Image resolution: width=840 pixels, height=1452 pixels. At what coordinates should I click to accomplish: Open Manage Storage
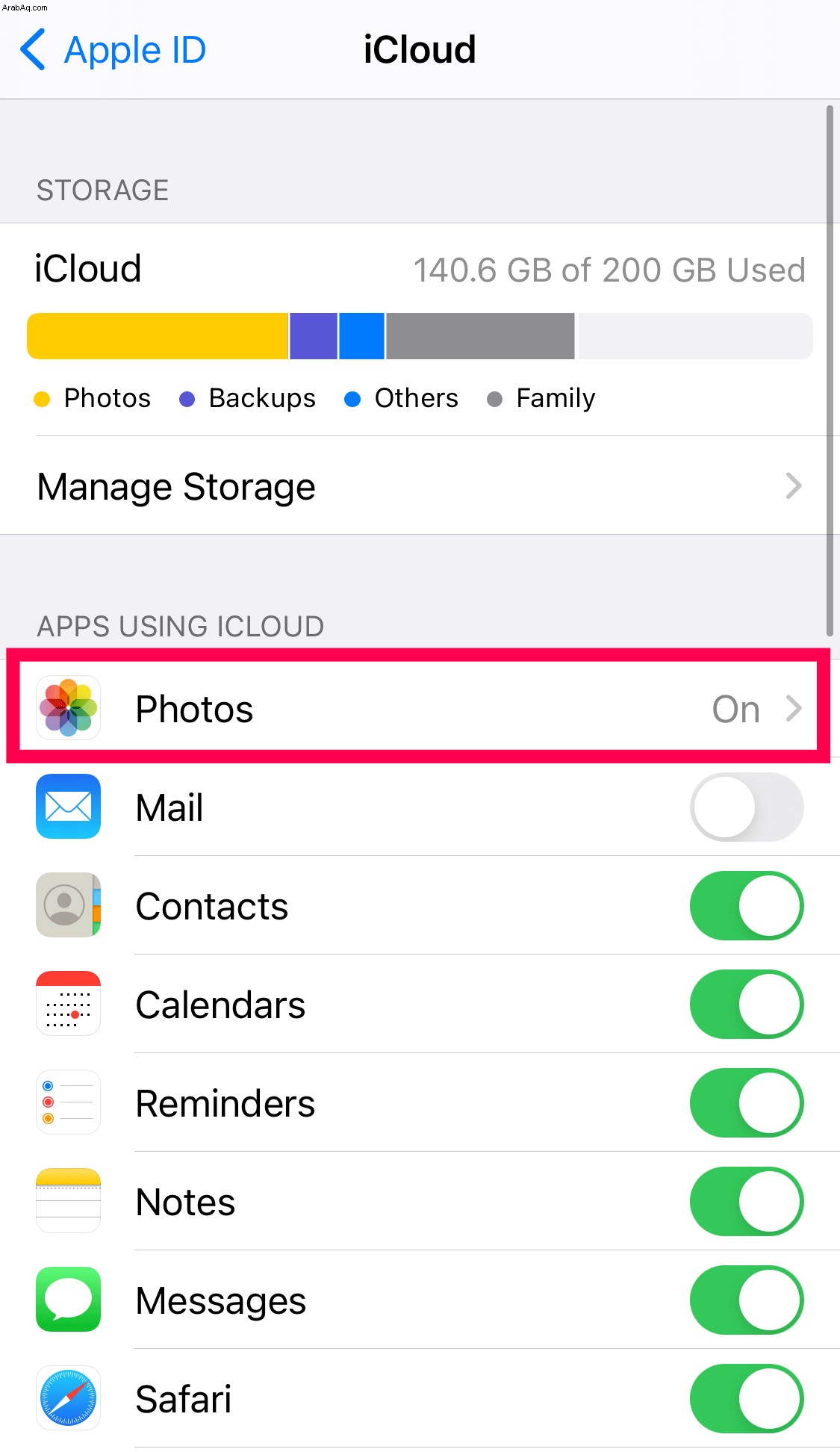pos(418,486)
